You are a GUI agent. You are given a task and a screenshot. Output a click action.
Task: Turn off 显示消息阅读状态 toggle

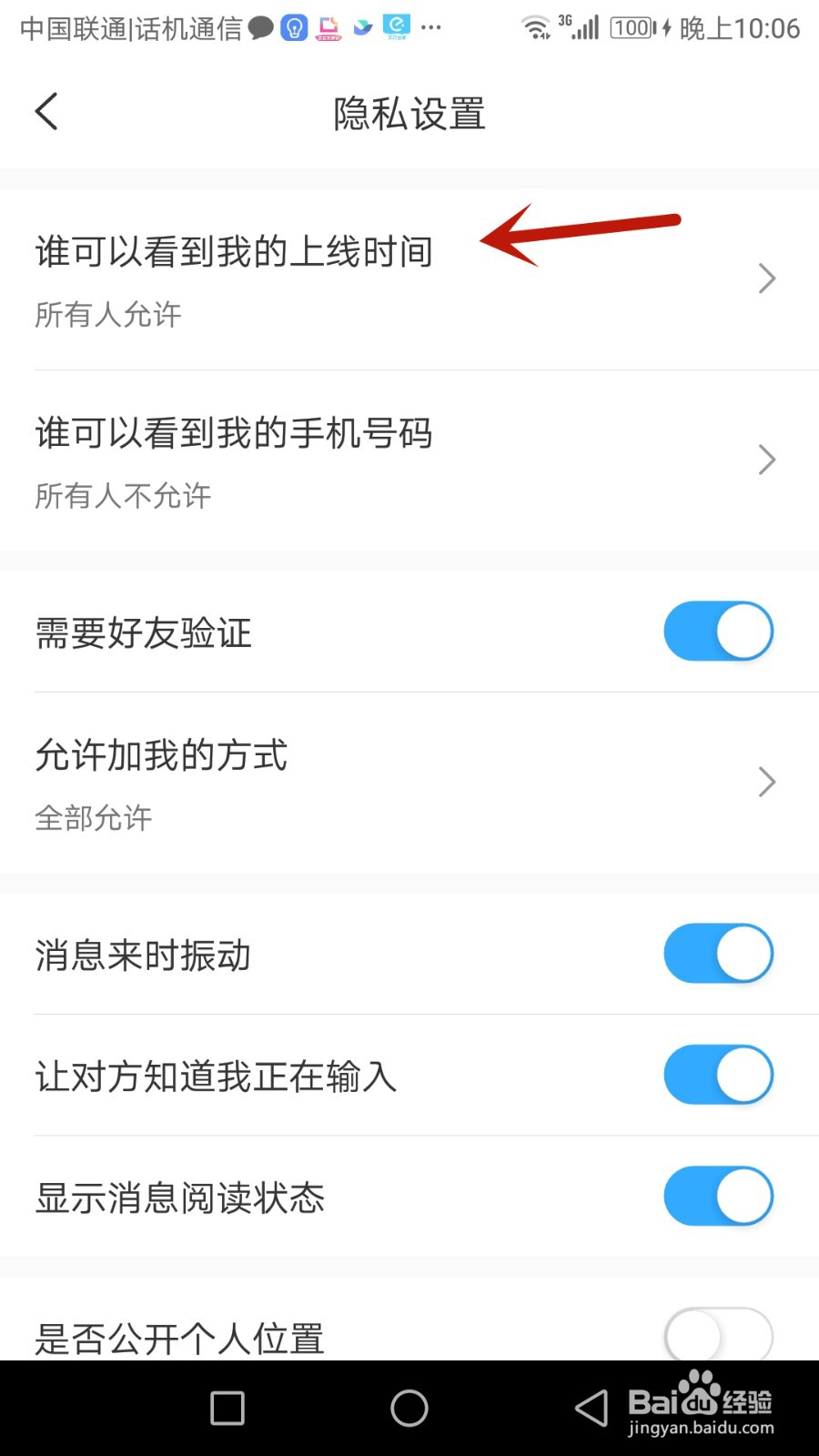coord(719,1197)
